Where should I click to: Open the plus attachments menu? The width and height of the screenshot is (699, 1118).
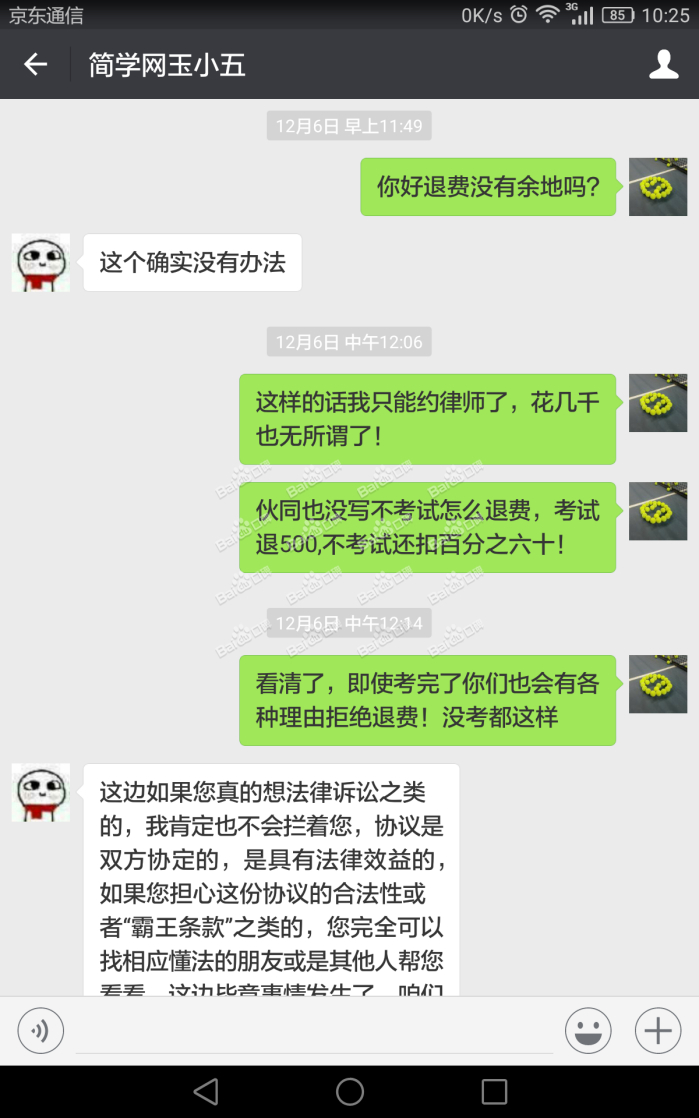coord(658,1031)
